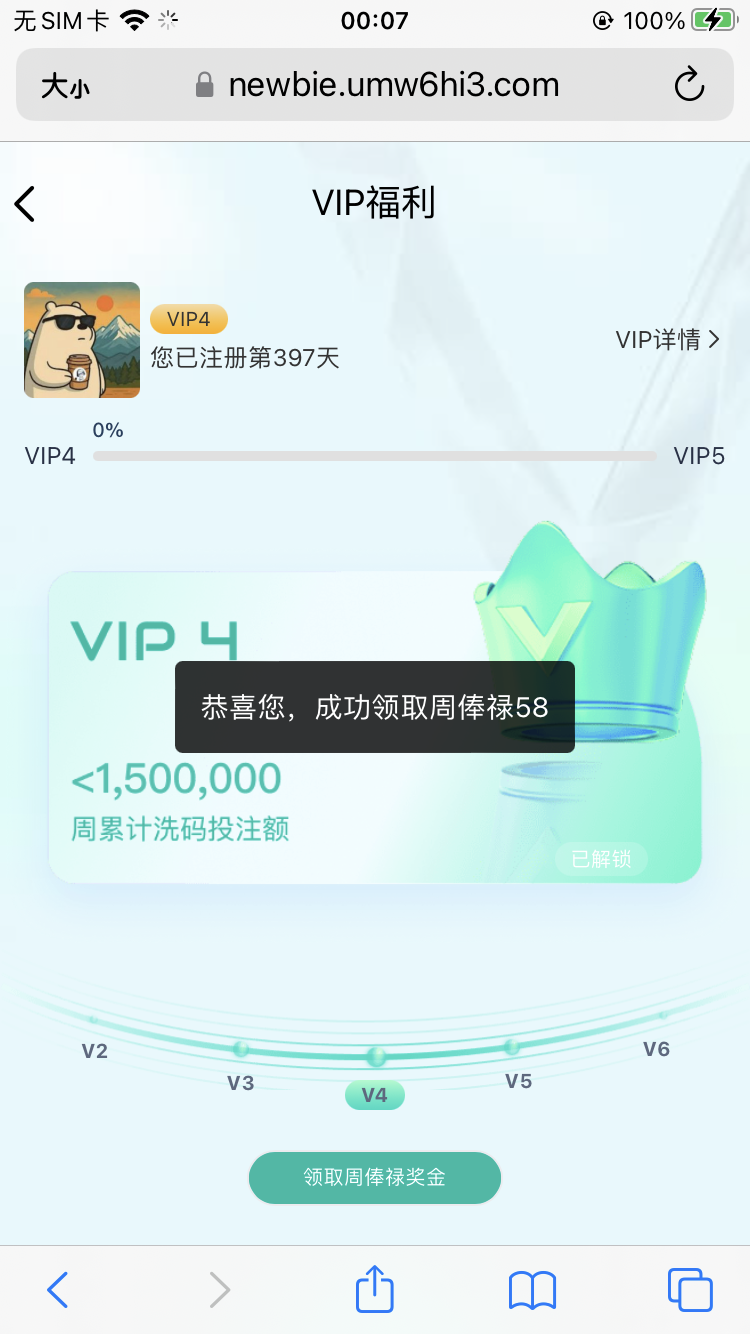
Task: Tap 领取周俸禄奖金 button
Action: coord(374,1177)
